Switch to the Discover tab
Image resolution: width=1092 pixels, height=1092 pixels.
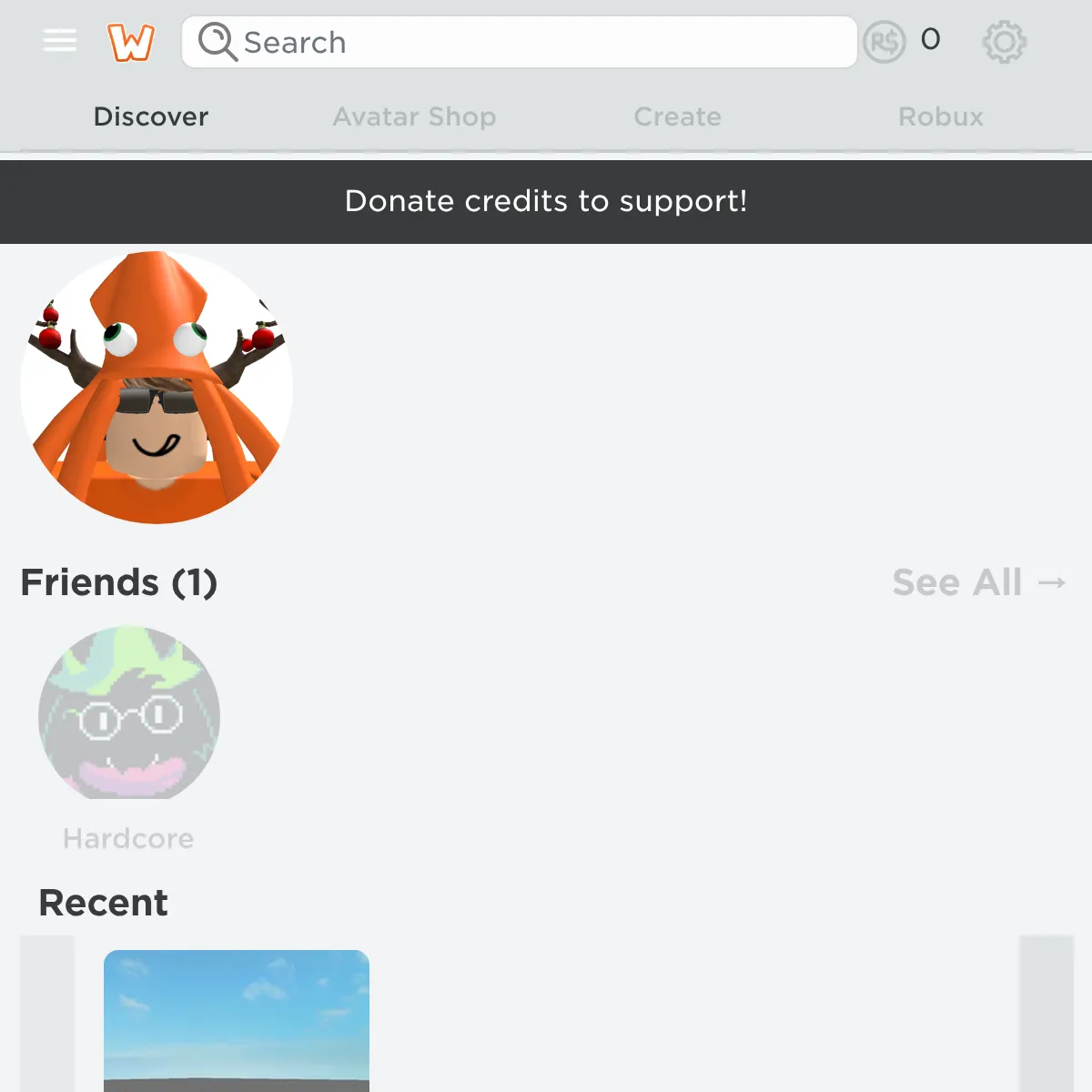point(151,116)
